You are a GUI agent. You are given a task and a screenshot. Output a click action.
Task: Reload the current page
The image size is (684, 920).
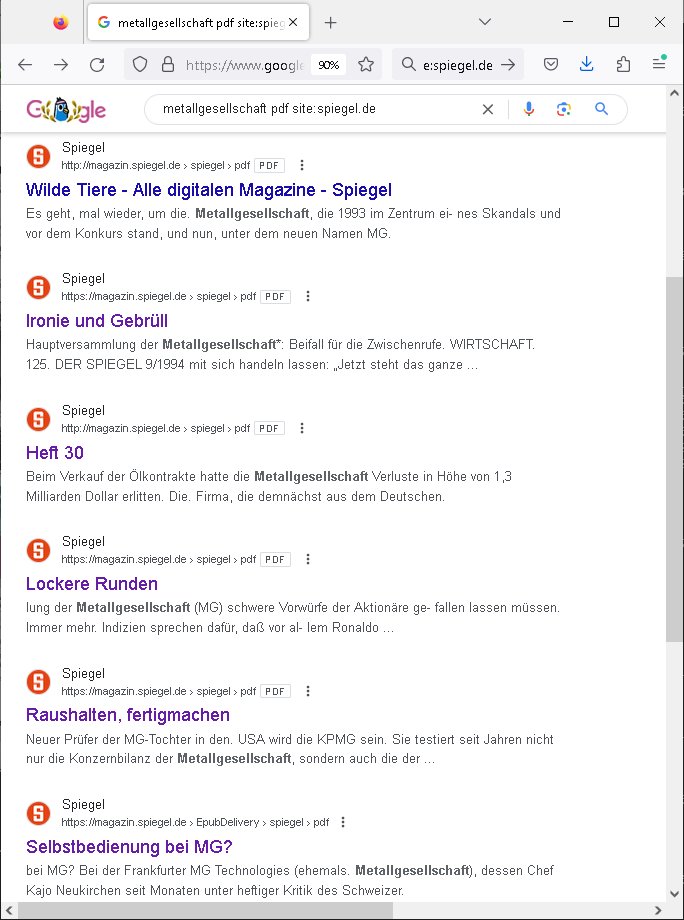(97, 64)
